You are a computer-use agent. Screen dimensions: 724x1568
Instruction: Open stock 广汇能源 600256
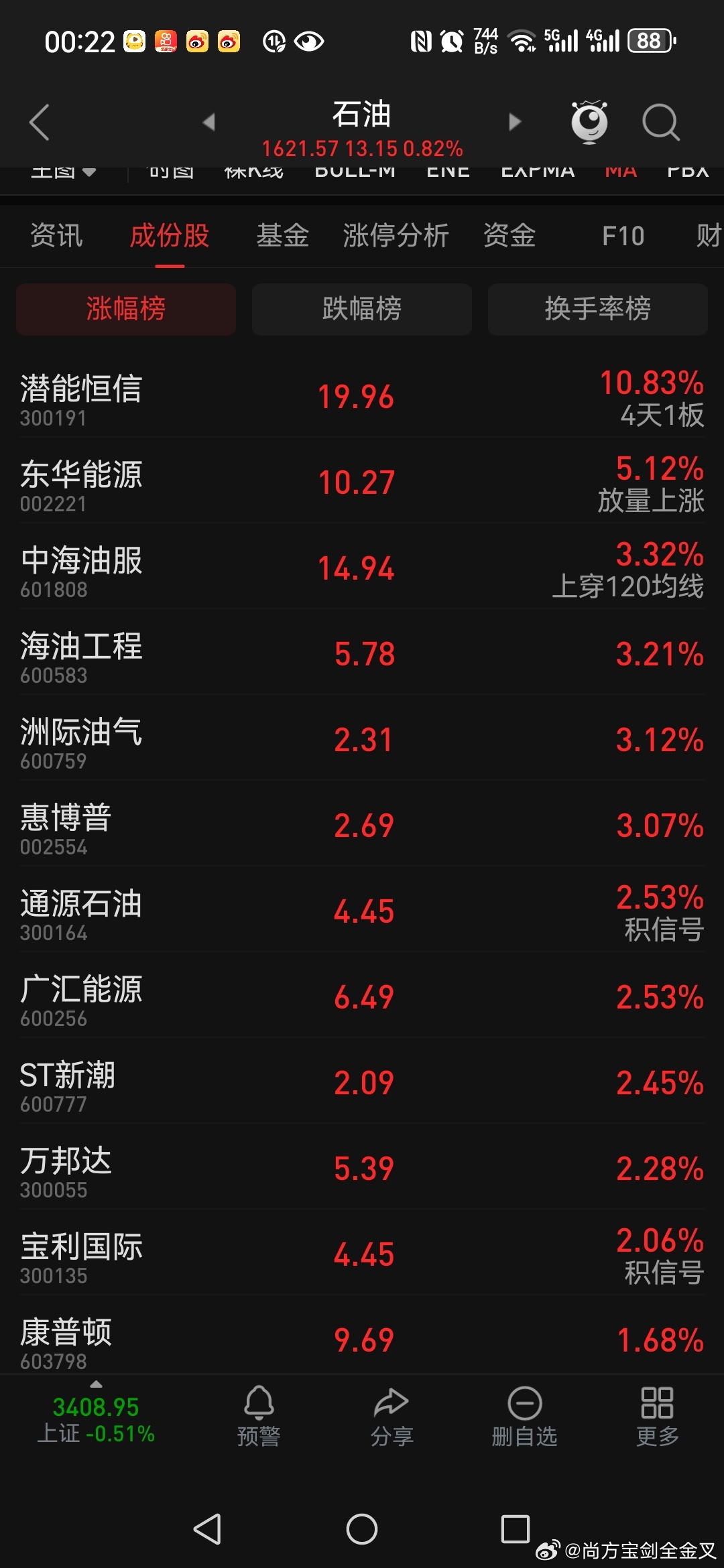tap(362, 997)
